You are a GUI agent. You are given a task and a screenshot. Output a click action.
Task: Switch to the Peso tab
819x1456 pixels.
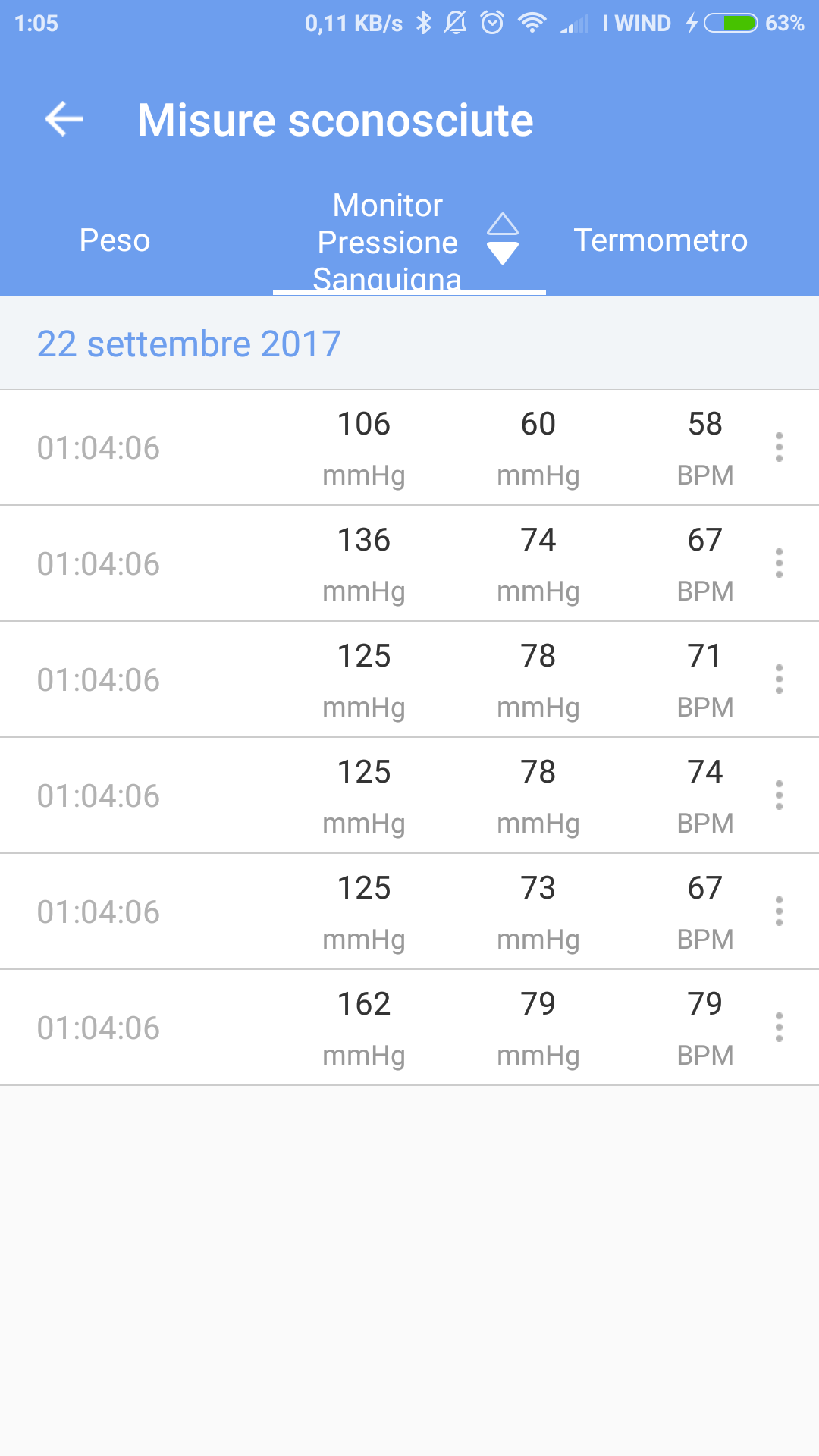115,240
